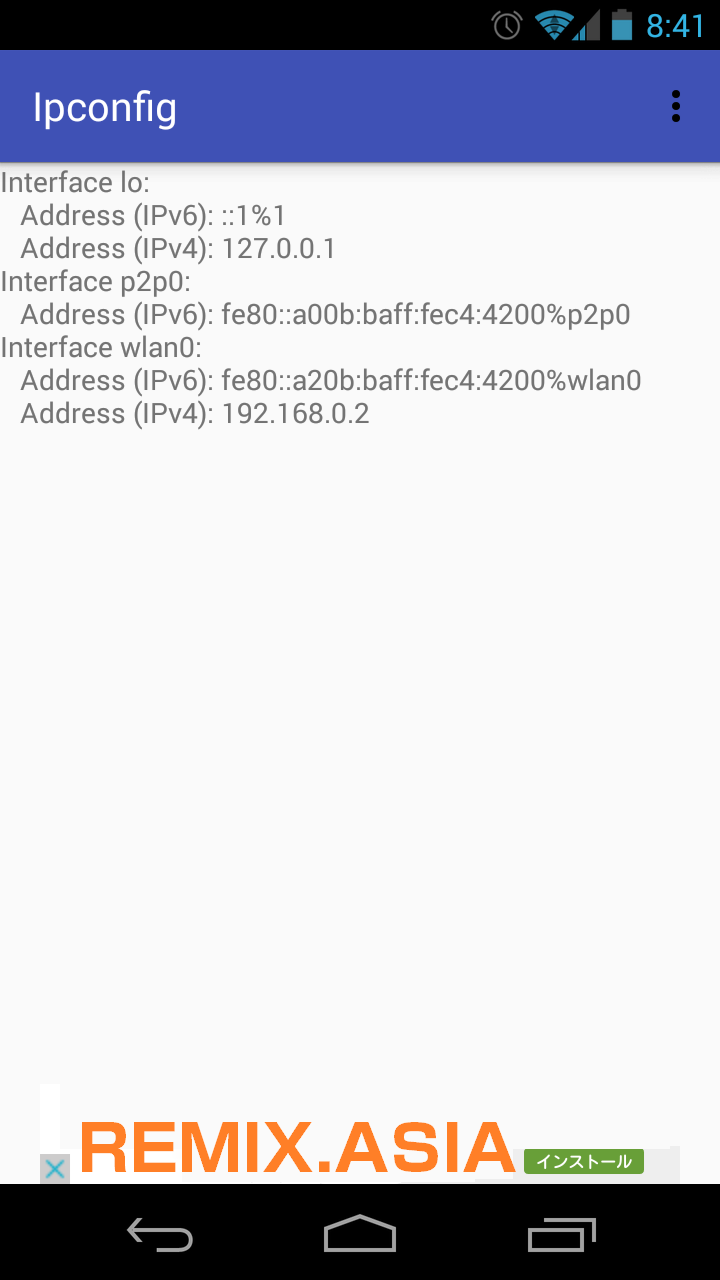The image size is (720, 1280).
Task: Open the overflow menu
Action: pos(676,107)
